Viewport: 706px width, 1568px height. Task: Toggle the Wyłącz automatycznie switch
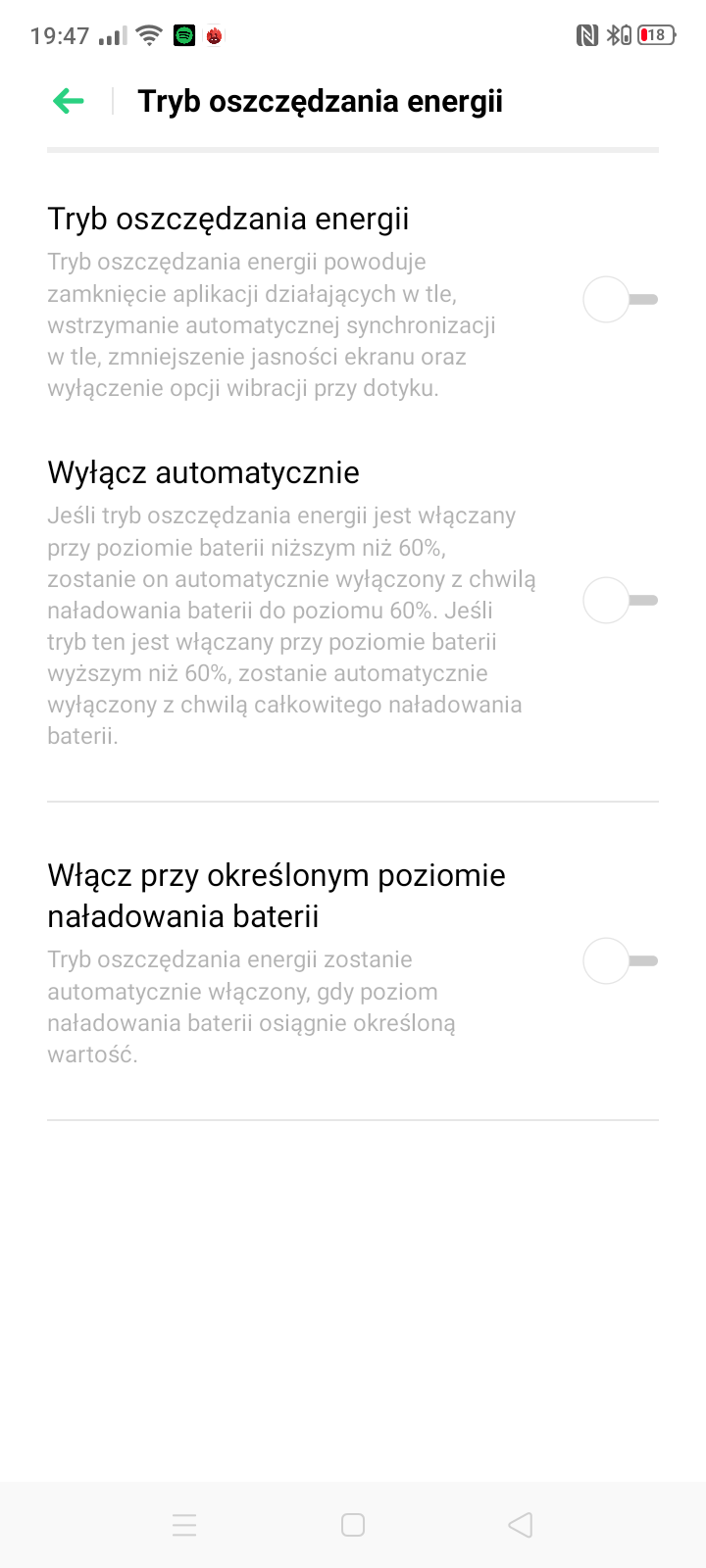[620, 600]
